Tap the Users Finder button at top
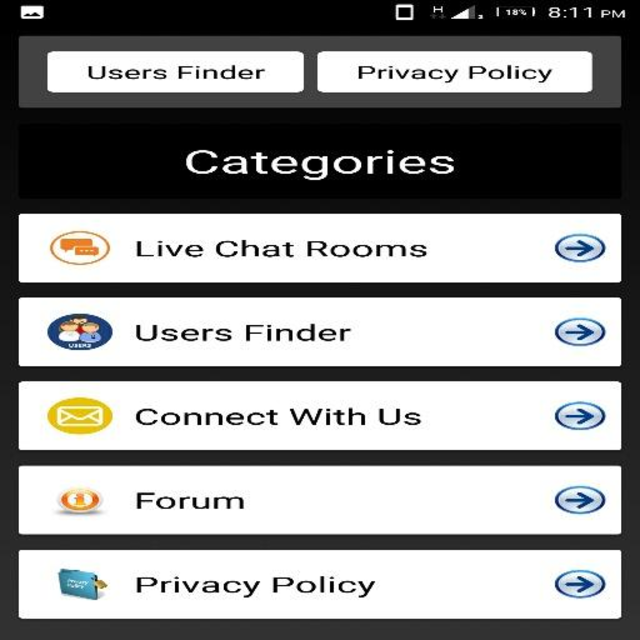640x640 pixels. pos(175,72)
